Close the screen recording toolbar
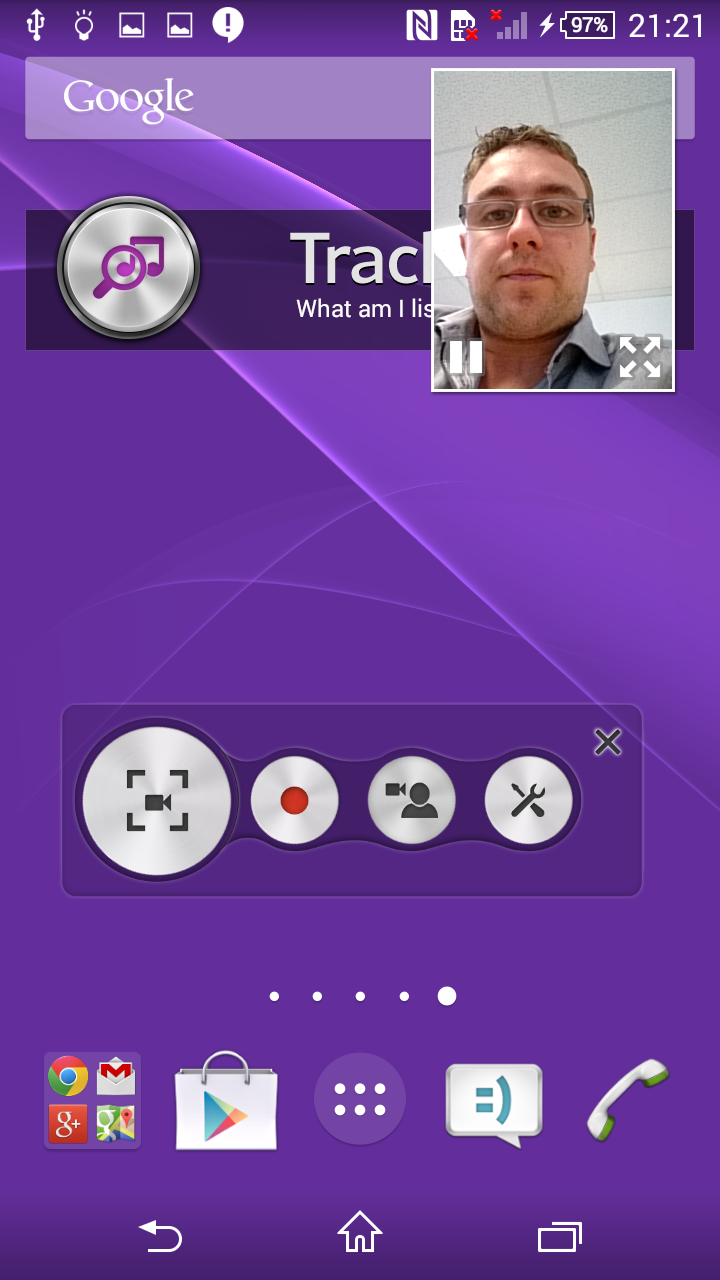720x1280 pixels. 607,742
